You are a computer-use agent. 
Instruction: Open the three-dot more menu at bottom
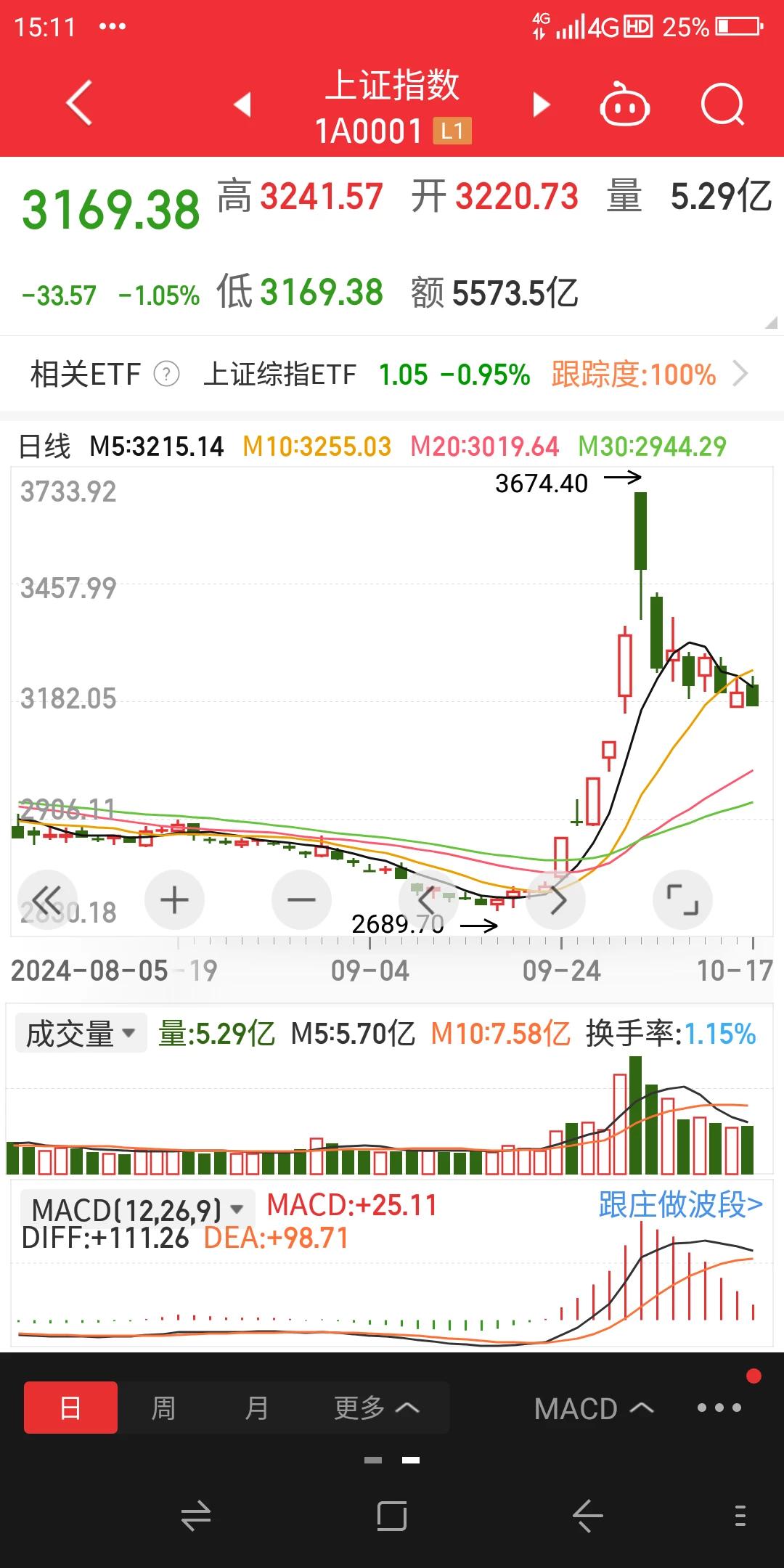pyautogui.click(x=719, y=1408)
